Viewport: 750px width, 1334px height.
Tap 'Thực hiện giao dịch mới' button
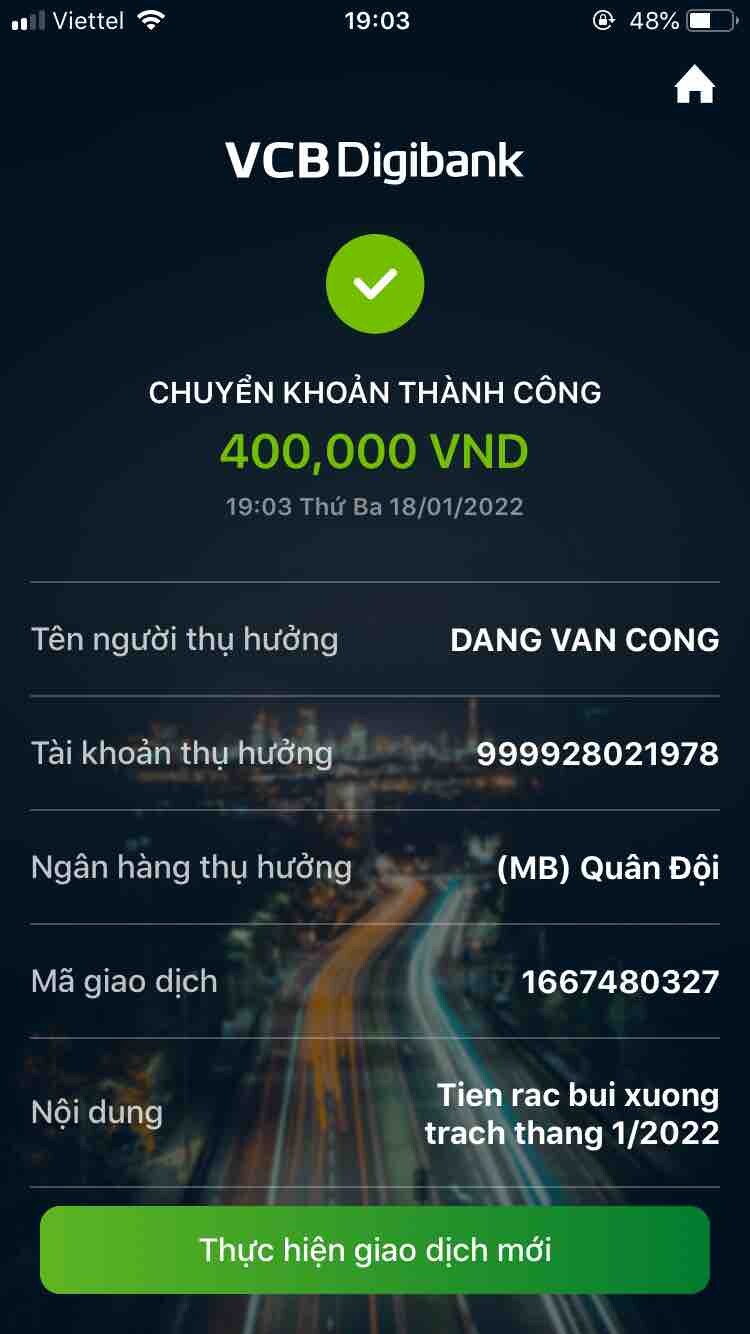(x=375, y=1249)
